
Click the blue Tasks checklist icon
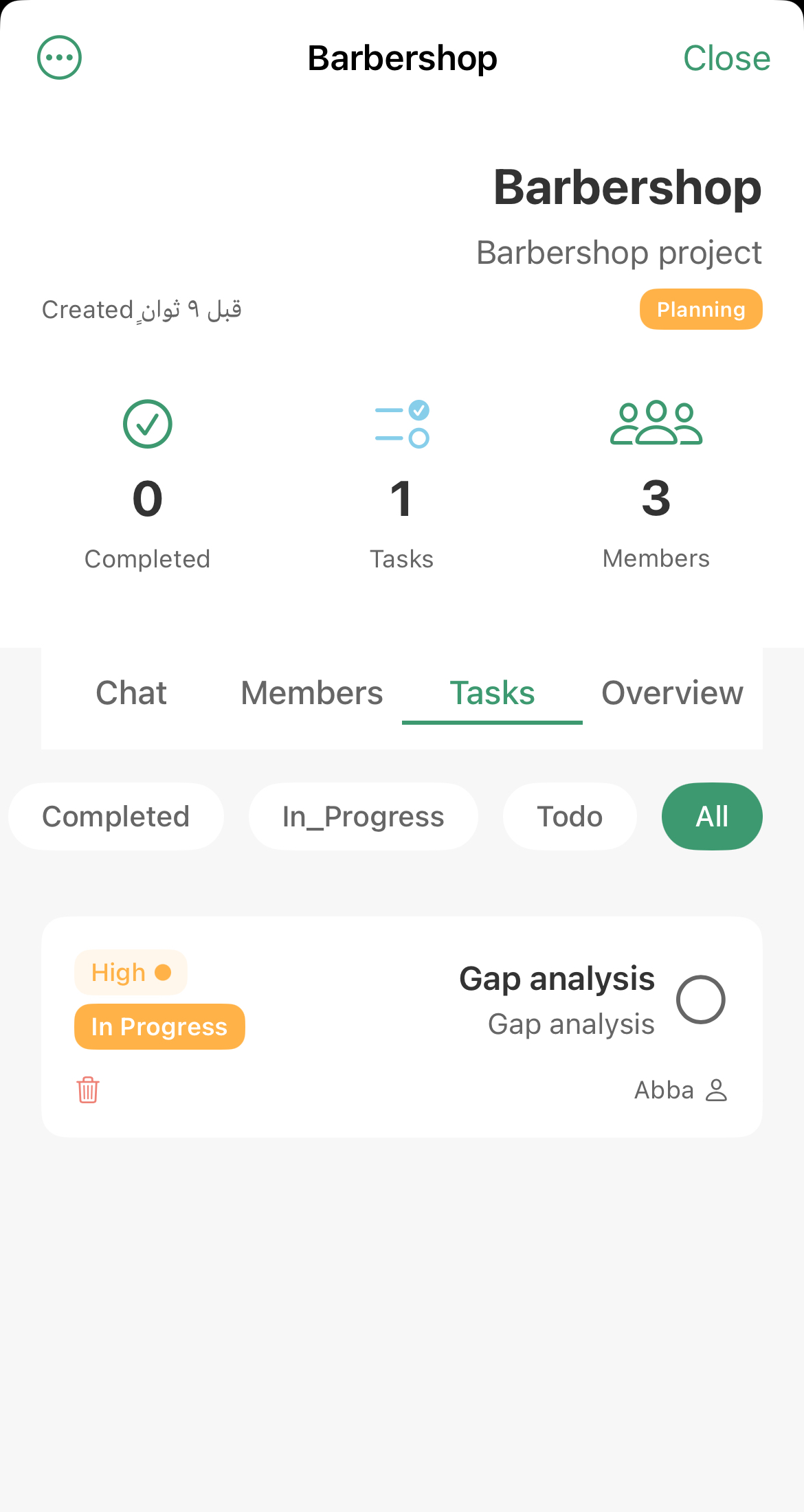click(x=402, y=423)
